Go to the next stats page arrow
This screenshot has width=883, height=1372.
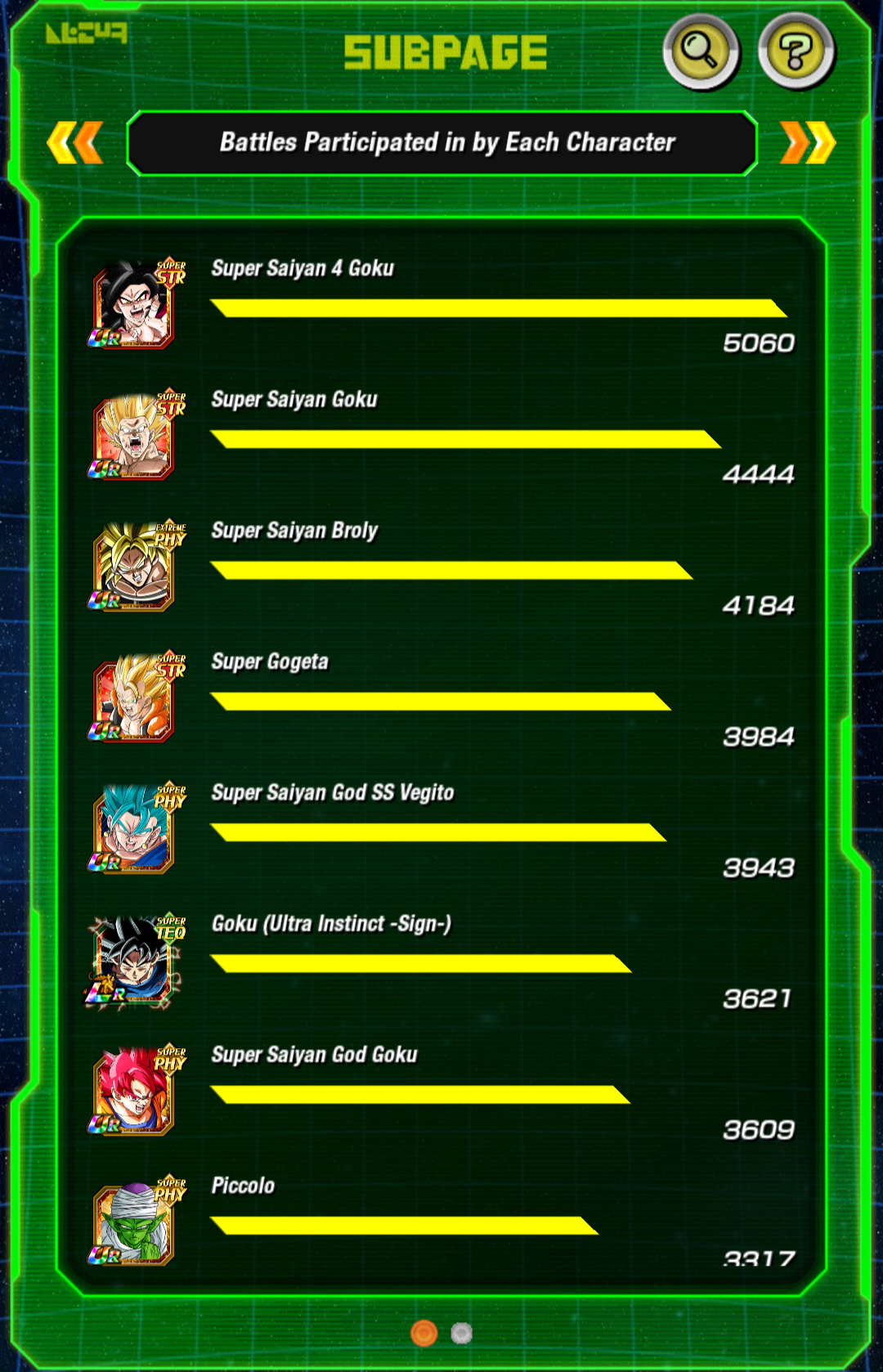[x=808, y=142]
